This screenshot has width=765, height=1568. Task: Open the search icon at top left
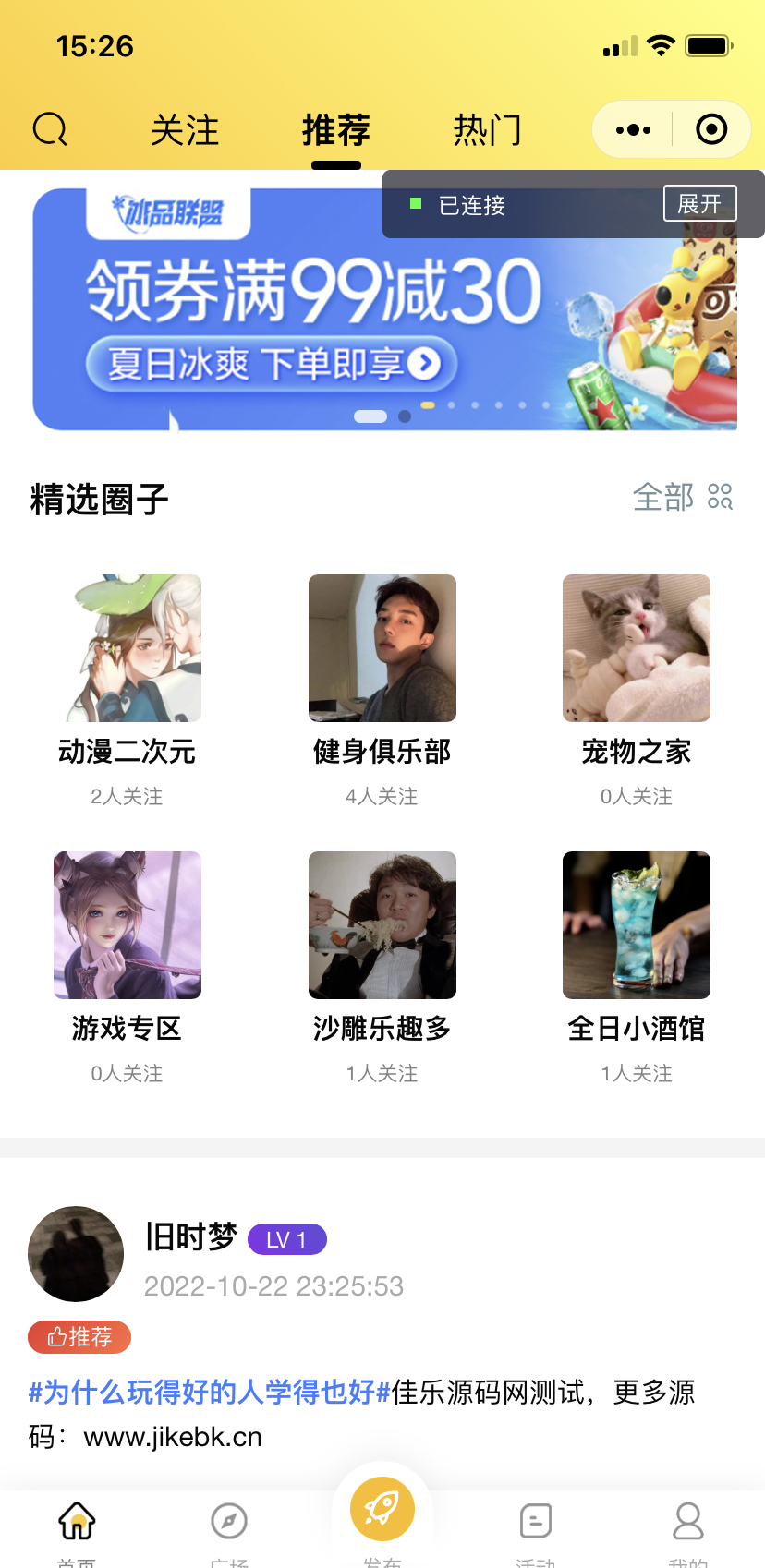[x=51, y=129]
